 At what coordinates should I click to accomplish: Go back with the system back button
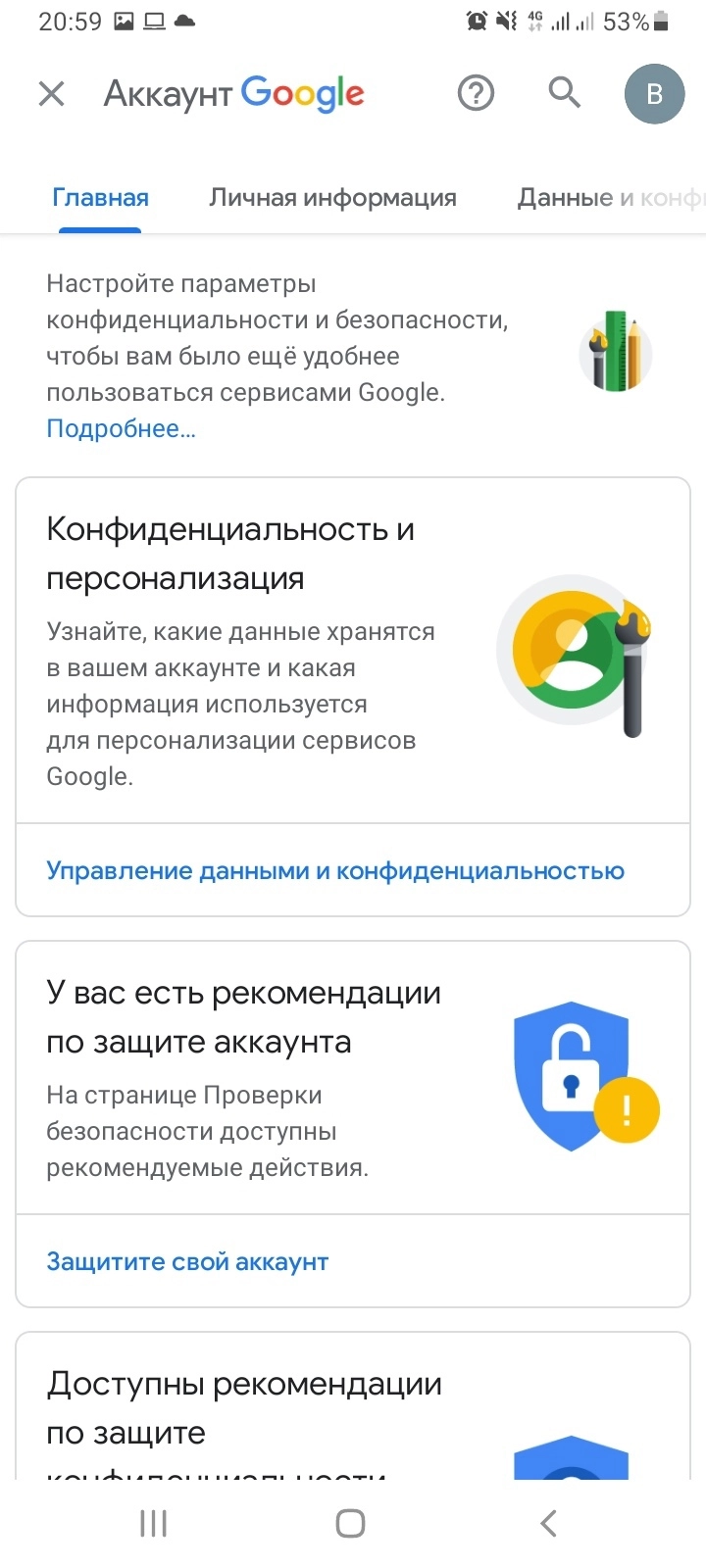click(549, 1523)
